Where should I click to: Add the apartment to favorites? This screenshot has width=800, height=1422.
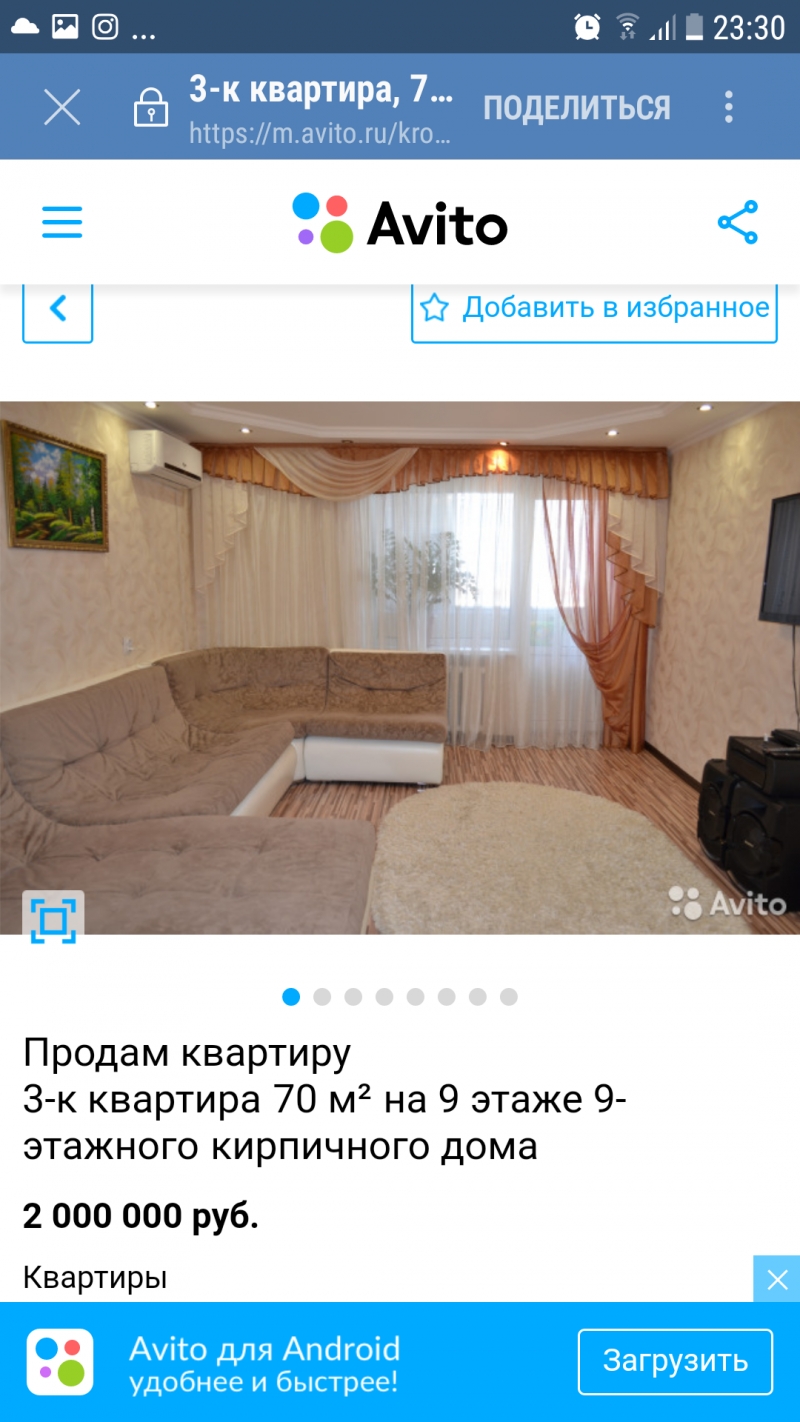click(x=594, y=308)
